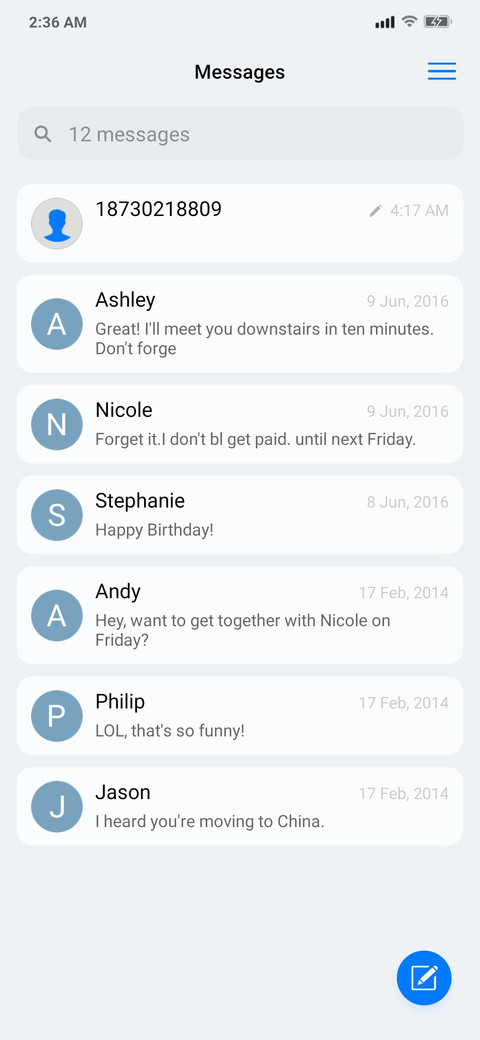Compose a new message
Viewport: 480px width, 1040px height.
424,978
